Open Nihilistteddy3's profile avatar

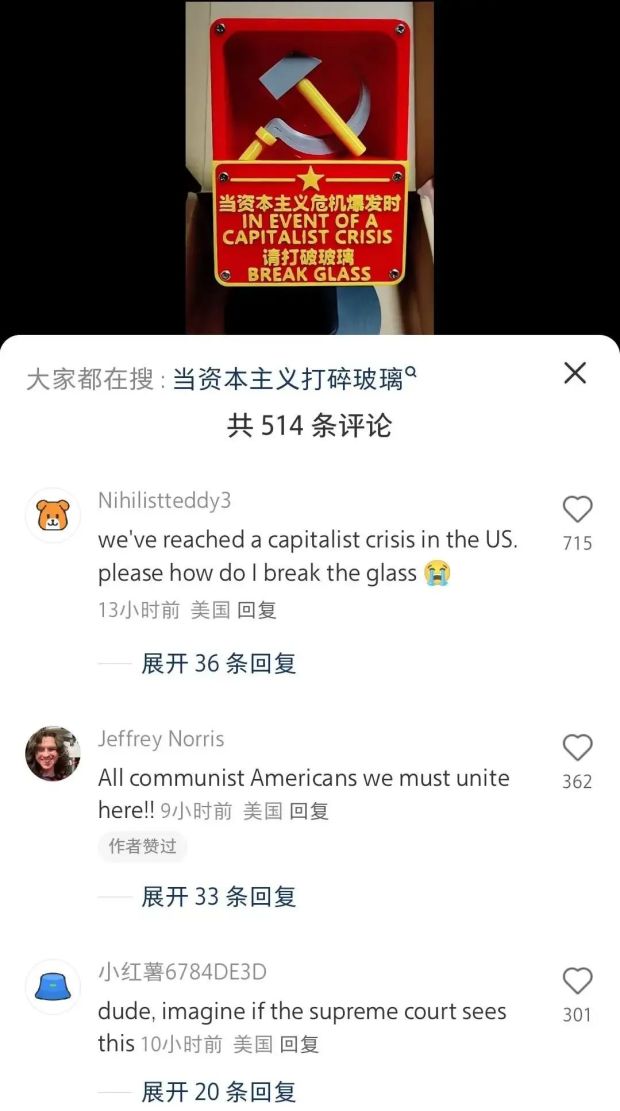[x=52, y=516]
